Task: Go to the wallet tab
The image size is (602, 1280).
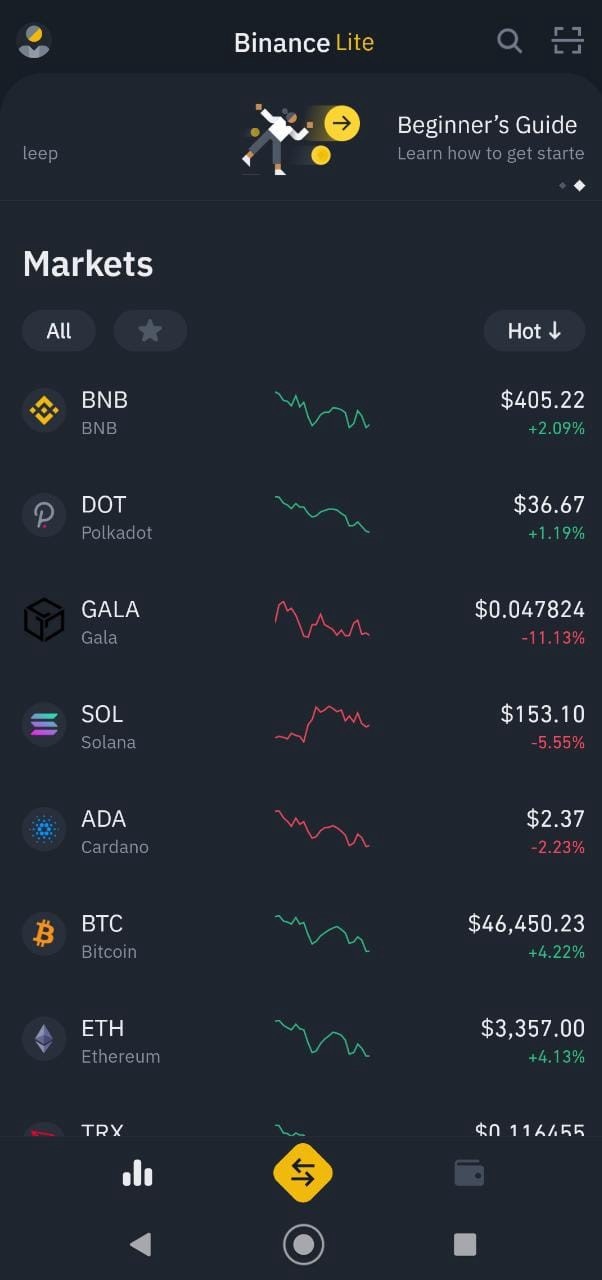Action: pos(469,1173)
